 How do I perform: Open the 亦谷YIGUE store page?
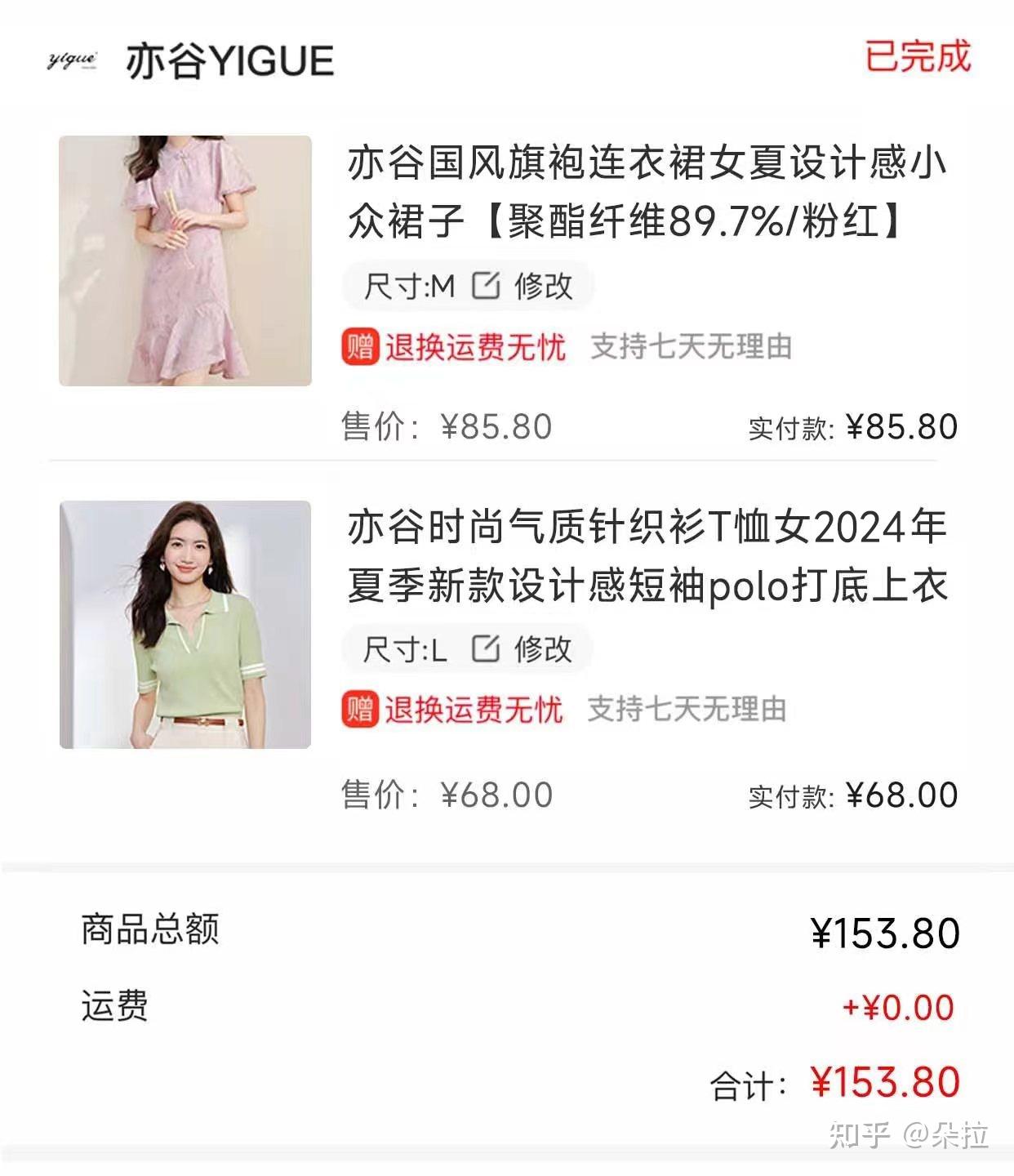pos(229,61)
